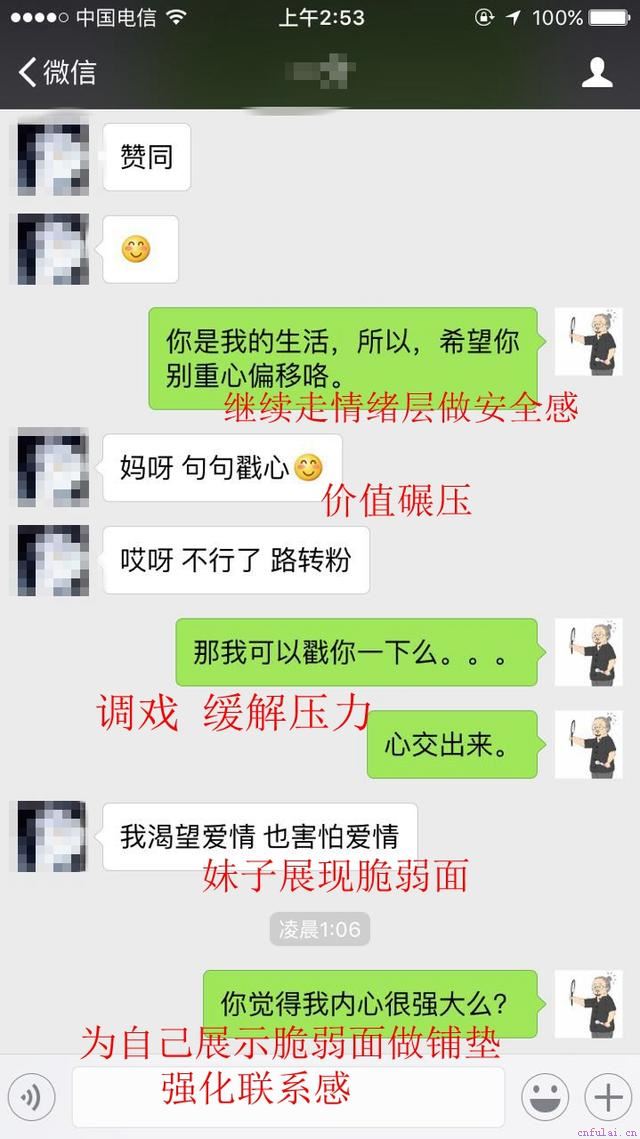Focus the message text field

[x=288, y=1098]
